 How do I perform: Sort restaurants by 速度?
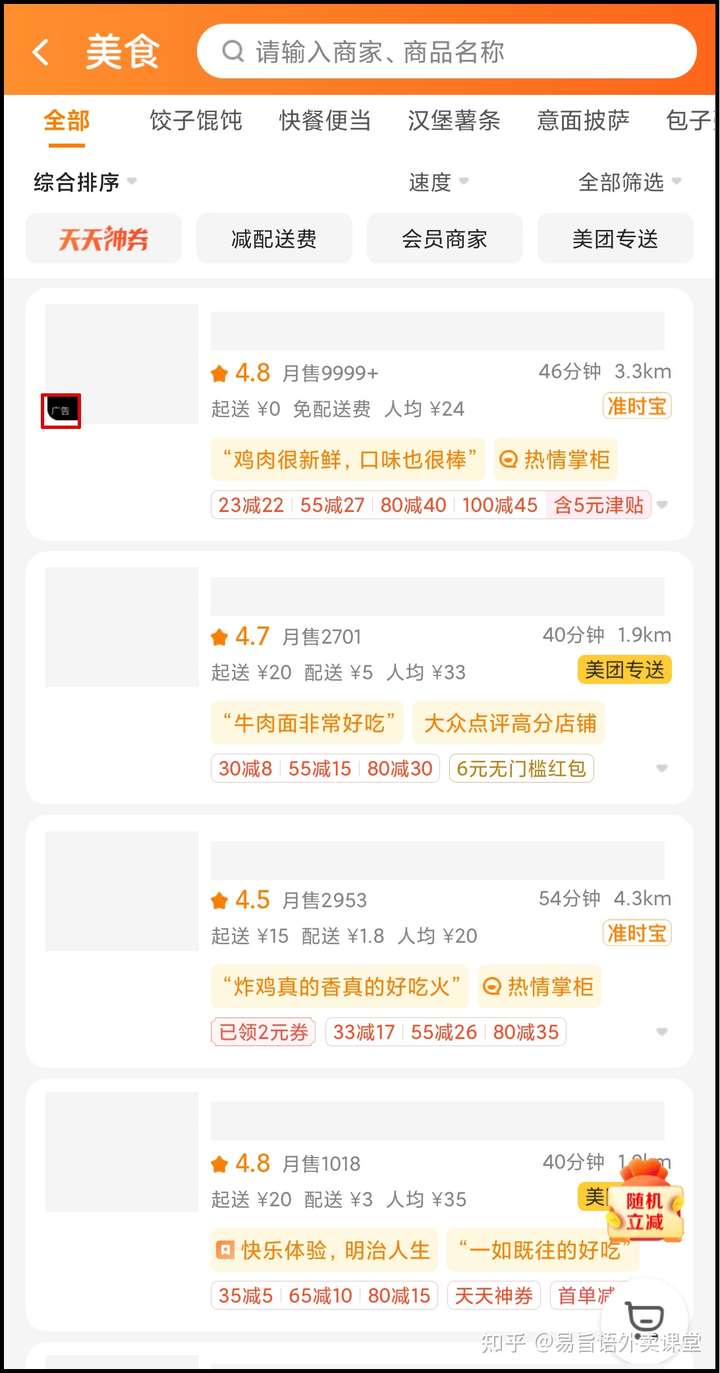(x=438, y=182)
